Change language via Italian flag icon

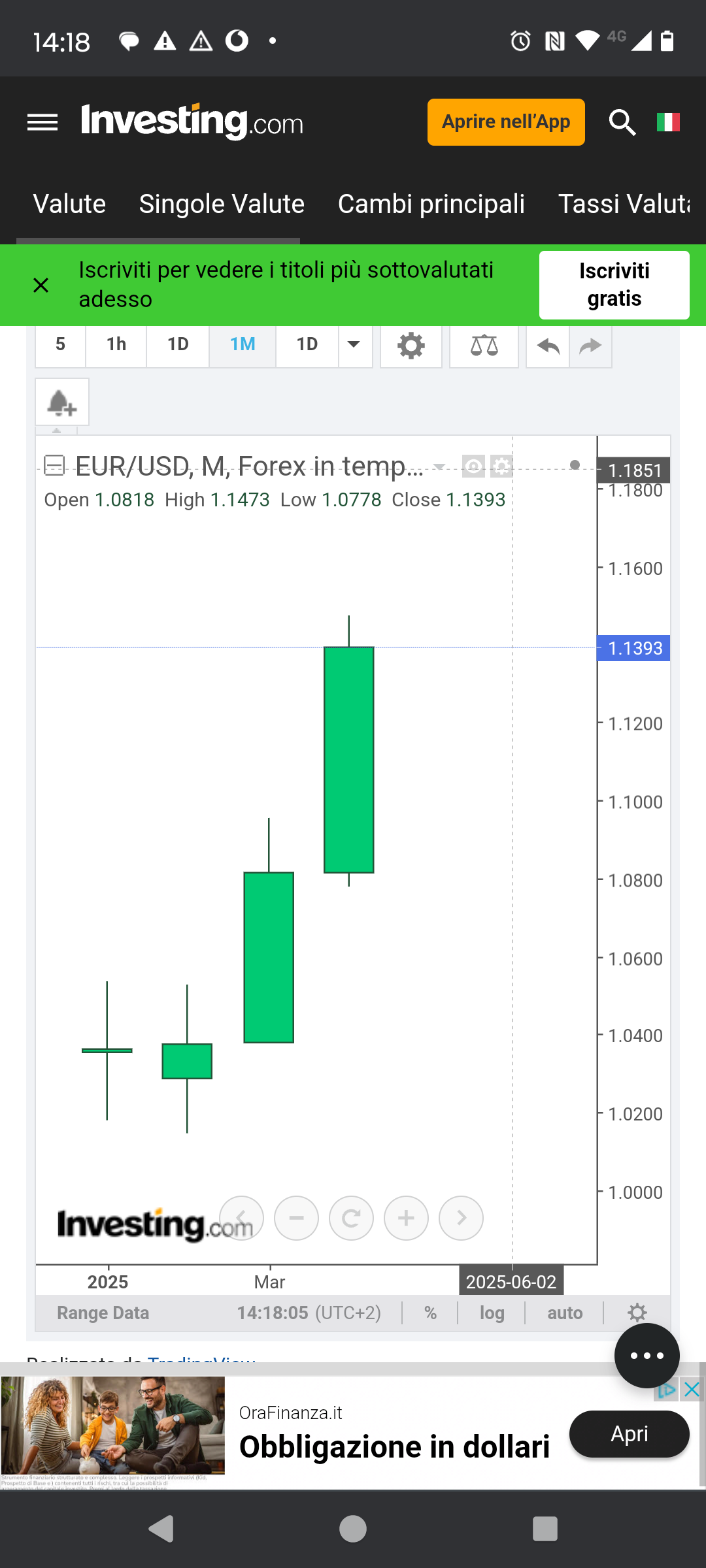click(668, 122)
